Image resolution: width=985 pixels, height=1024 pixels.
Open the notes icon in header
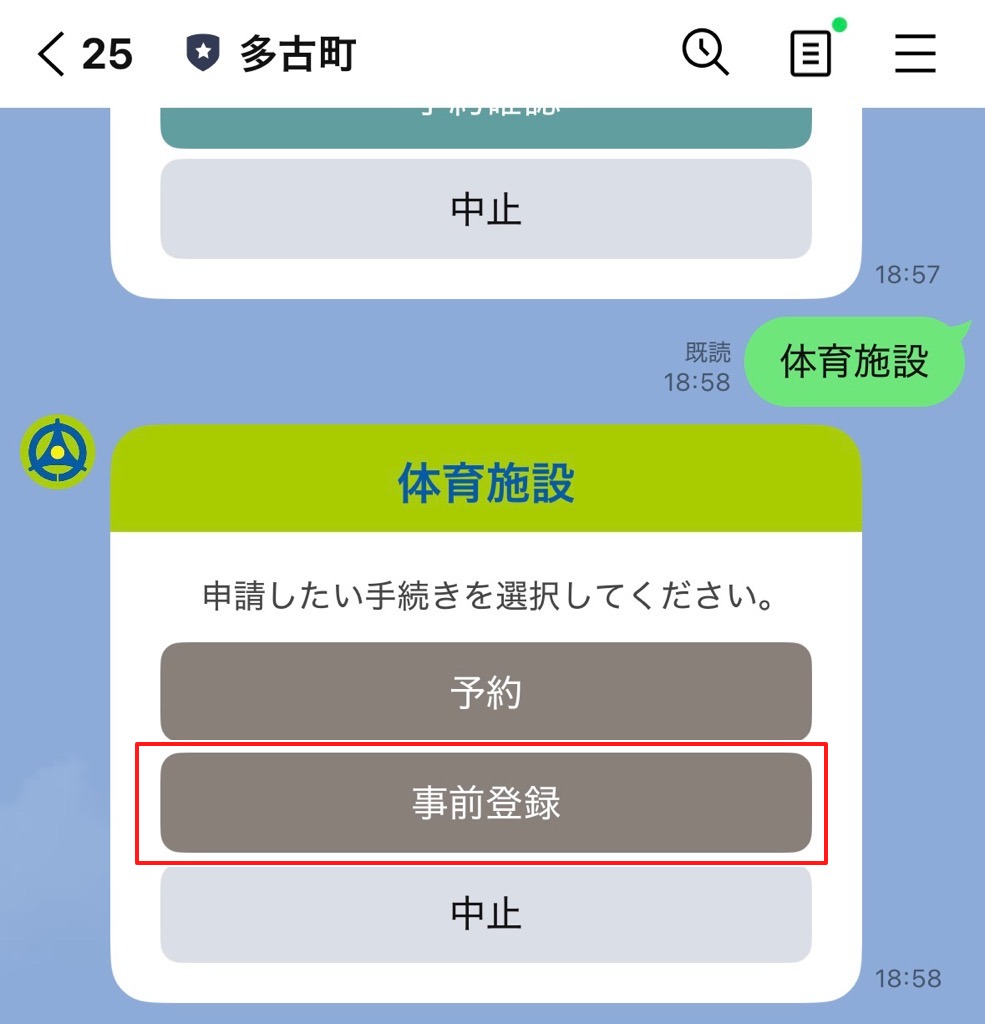(811, 54)
